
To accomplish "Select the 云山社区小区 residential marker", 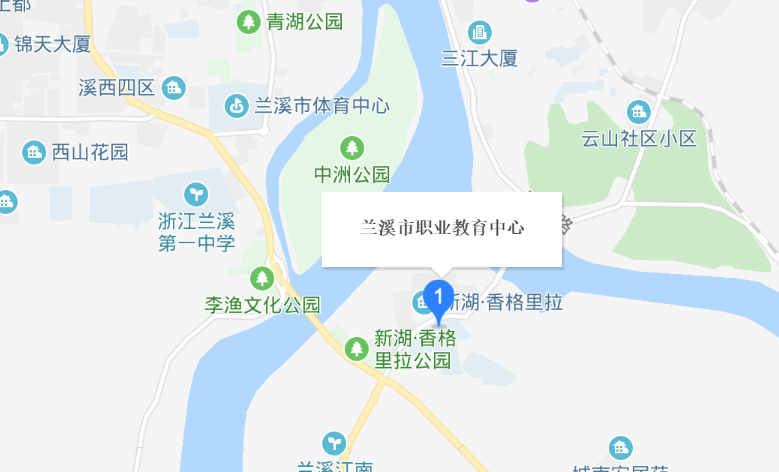I will [638, 112].
